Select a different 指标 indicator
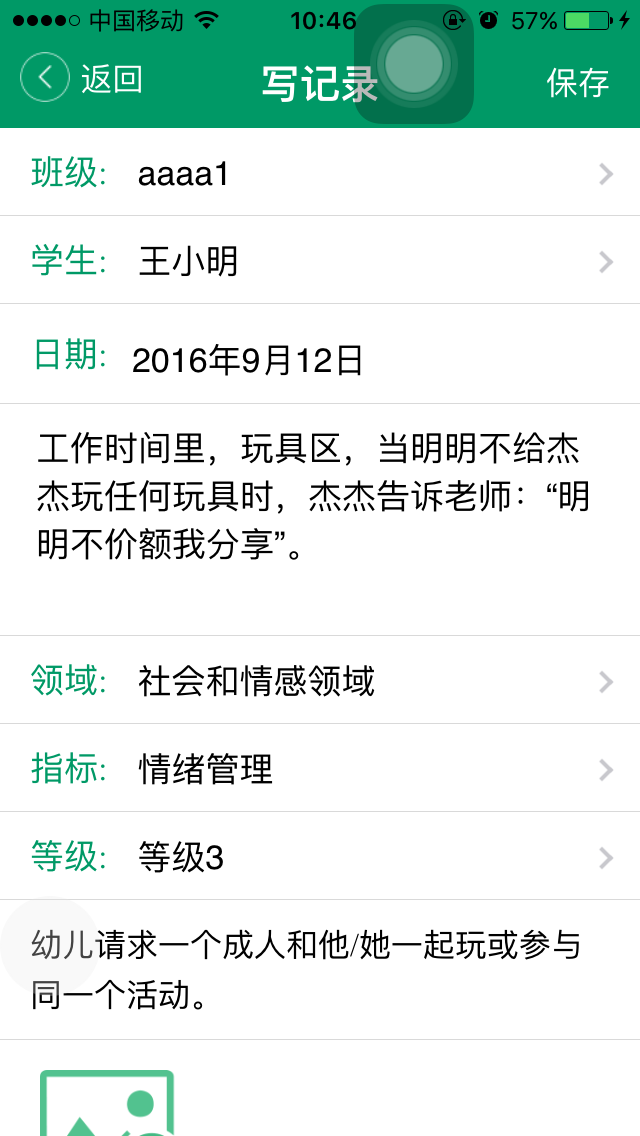 coord(320,770)
